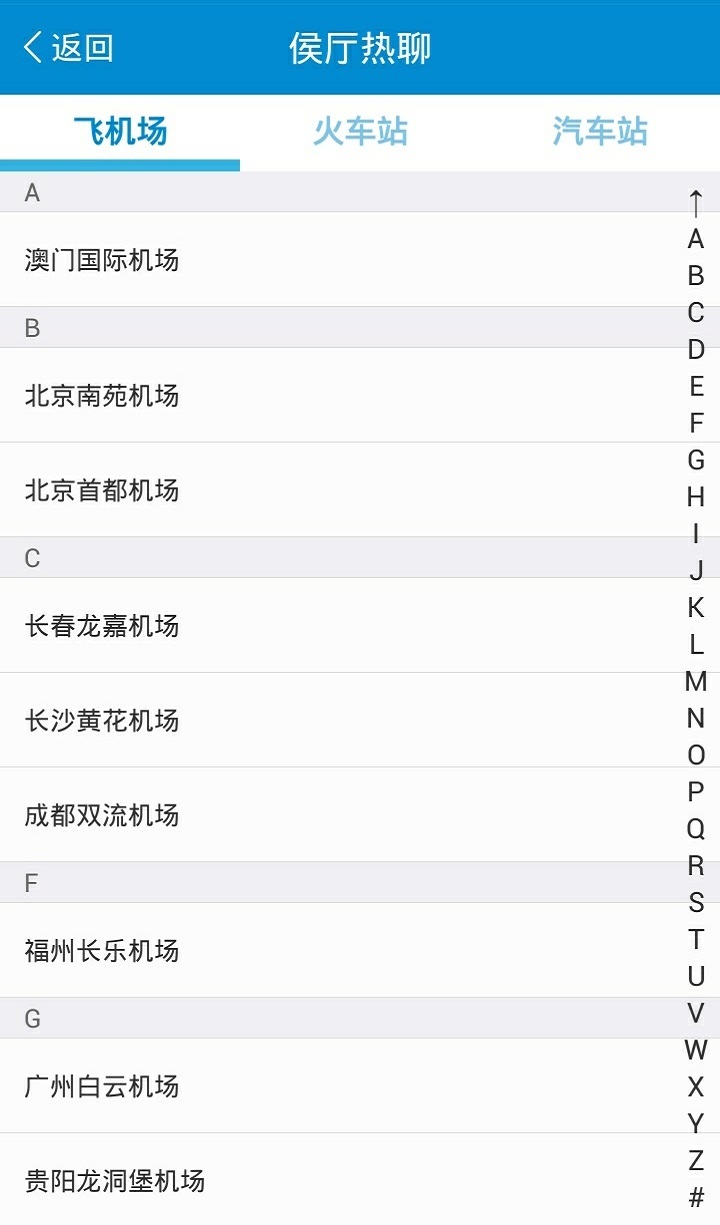Select the 飞机场 tab

click(x=120, y=131)
